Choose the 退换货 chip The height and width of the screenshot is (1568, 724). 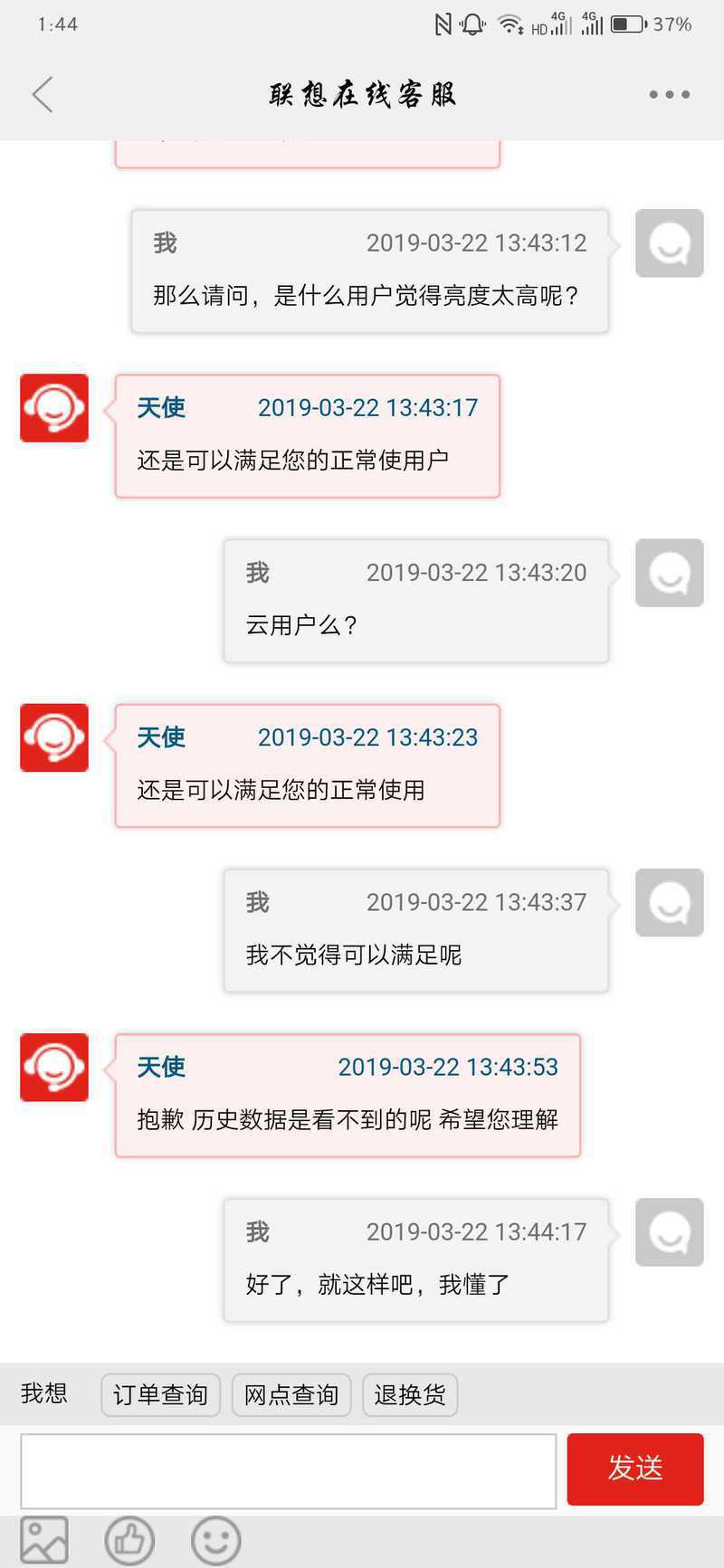(410, 1394)
